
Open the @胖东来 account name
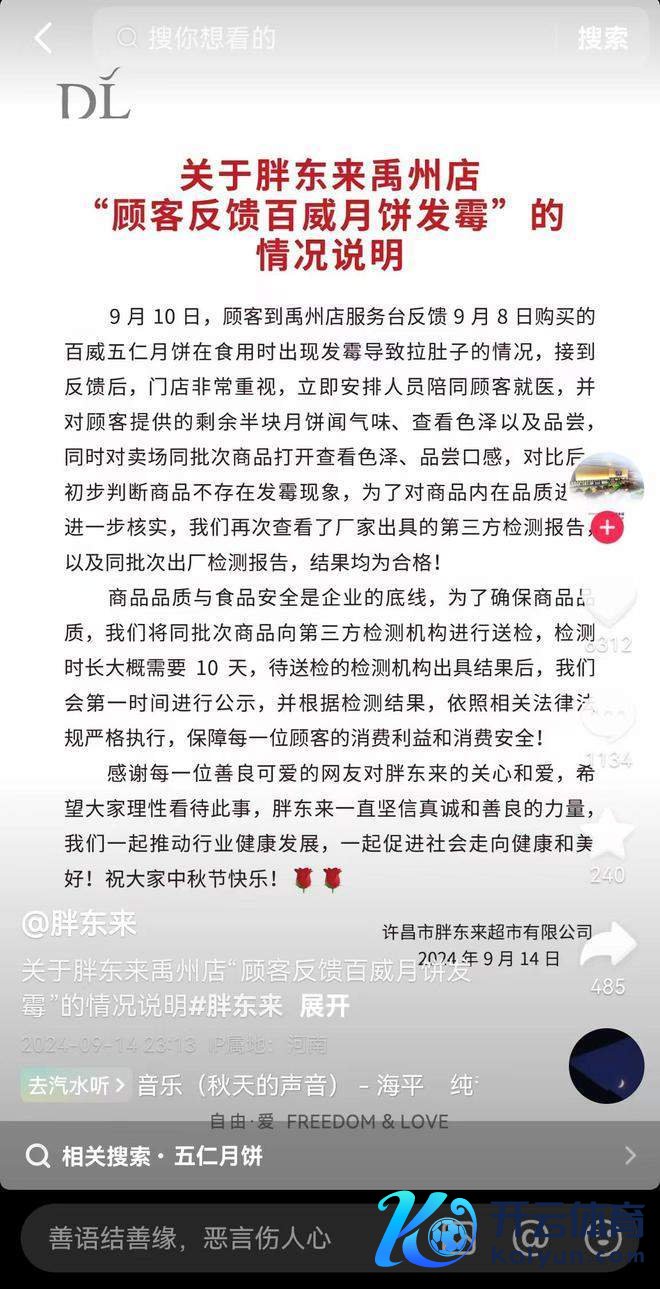coord(79,923)
